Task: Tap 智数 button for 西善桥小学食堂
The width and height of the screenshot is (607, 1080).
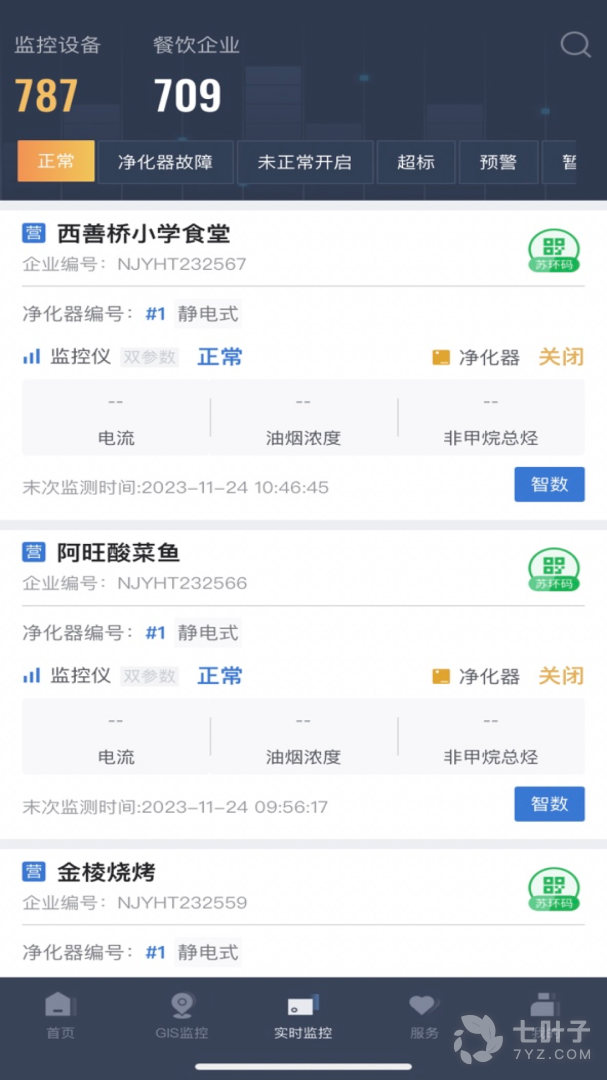Action: [x=549, y=484]
